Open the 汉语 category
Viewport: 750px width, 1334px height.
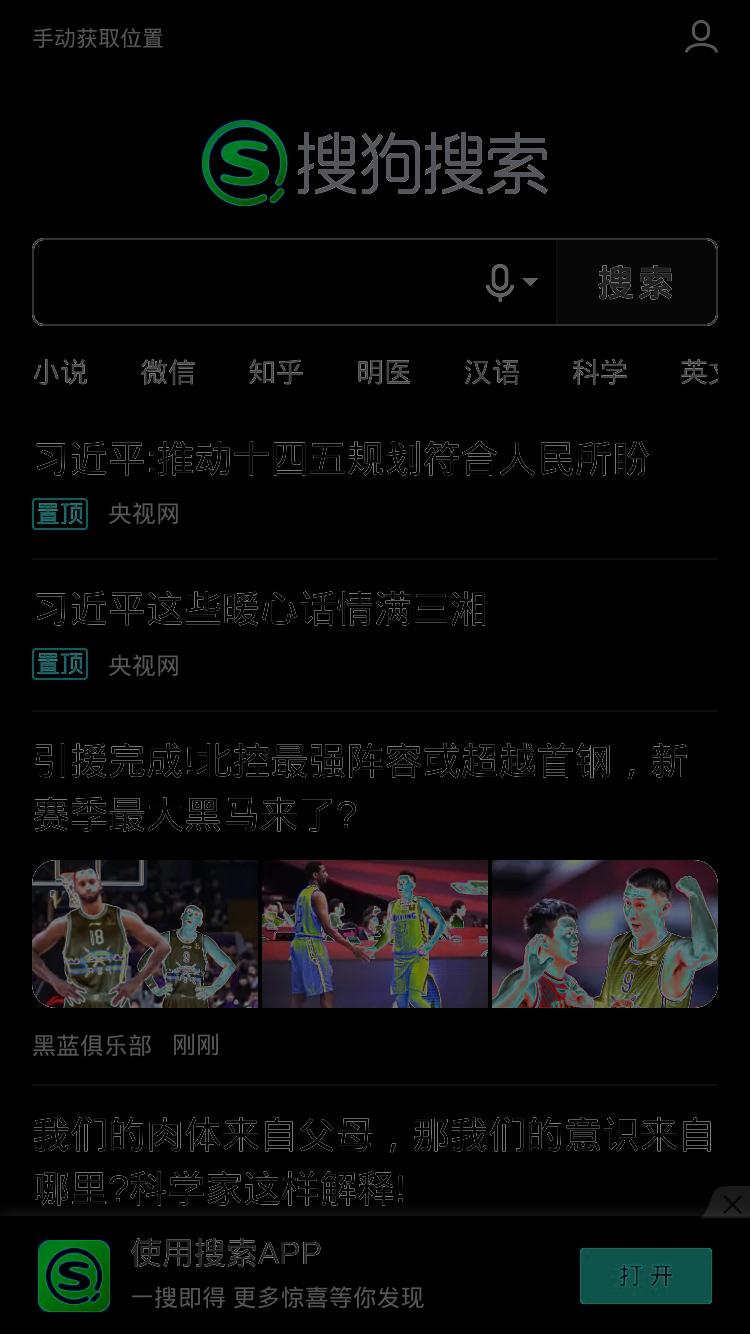[492, 372]
